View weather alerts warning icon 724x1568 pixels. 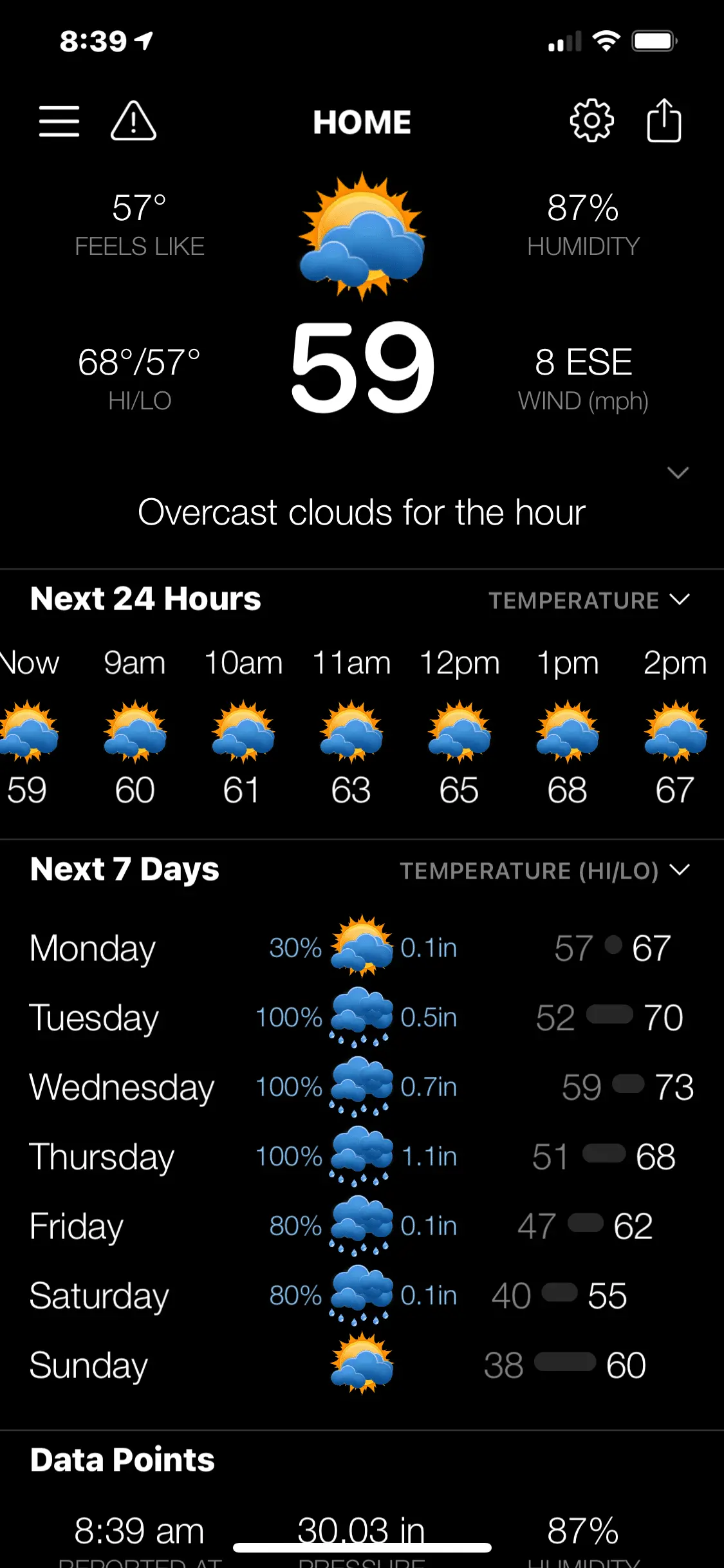pos(133,121)
